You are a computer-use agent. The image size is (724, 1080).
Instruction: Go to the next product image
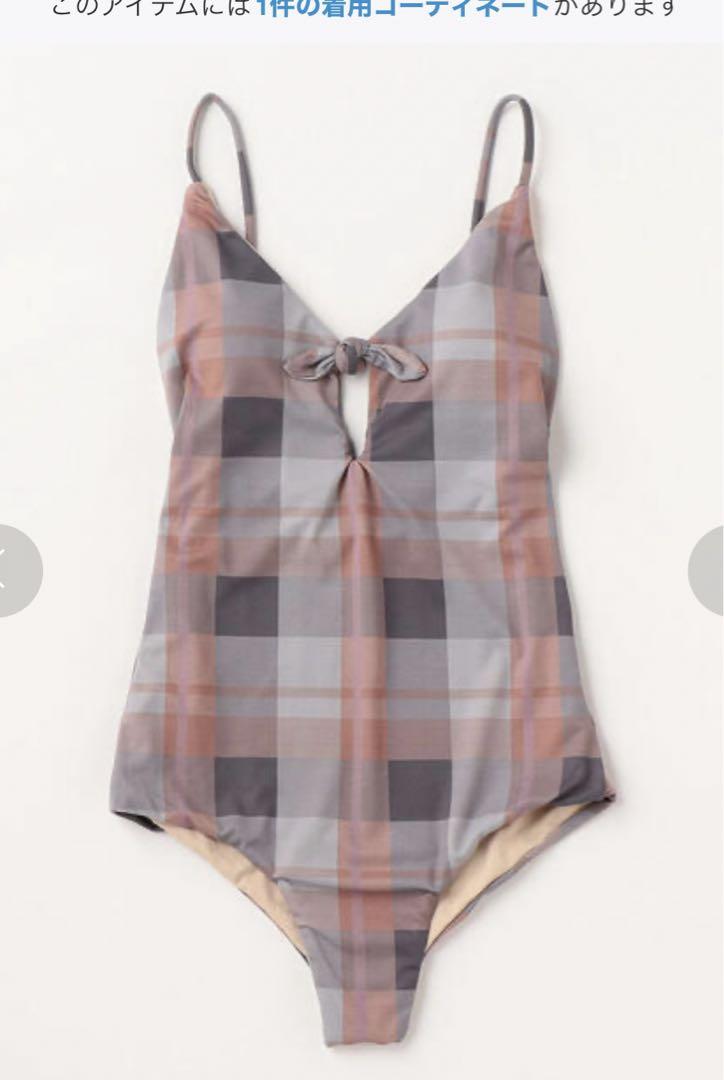click(x=708, y=571)
